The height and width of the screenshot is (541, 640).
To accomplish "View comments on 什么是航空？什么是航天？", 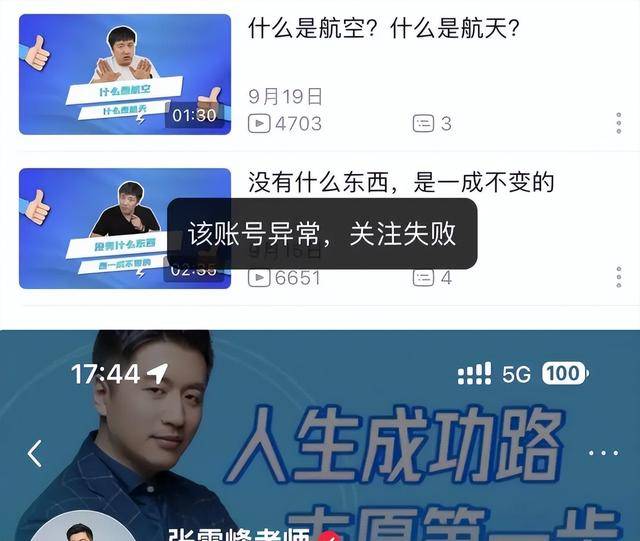I will point(432,123).
